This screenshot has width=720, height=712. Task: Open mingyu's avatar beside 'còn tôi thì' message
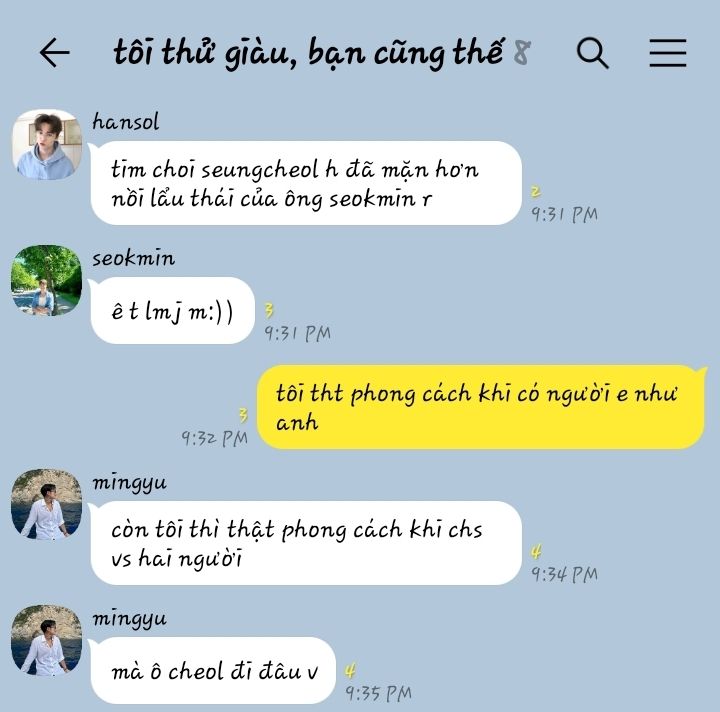(46, 504)
